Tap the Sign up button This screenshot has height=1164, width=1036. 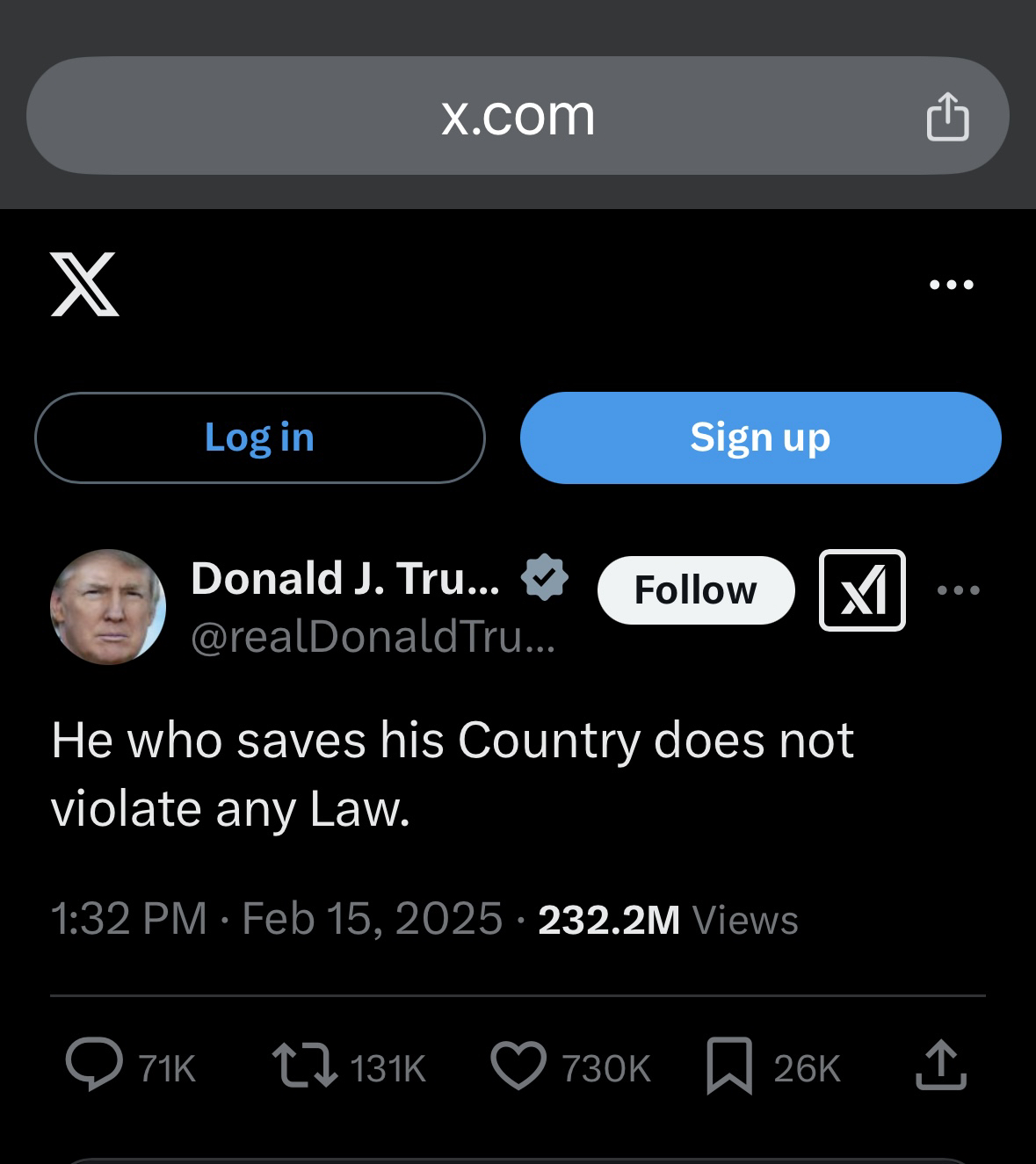click(x=760, y=437)
